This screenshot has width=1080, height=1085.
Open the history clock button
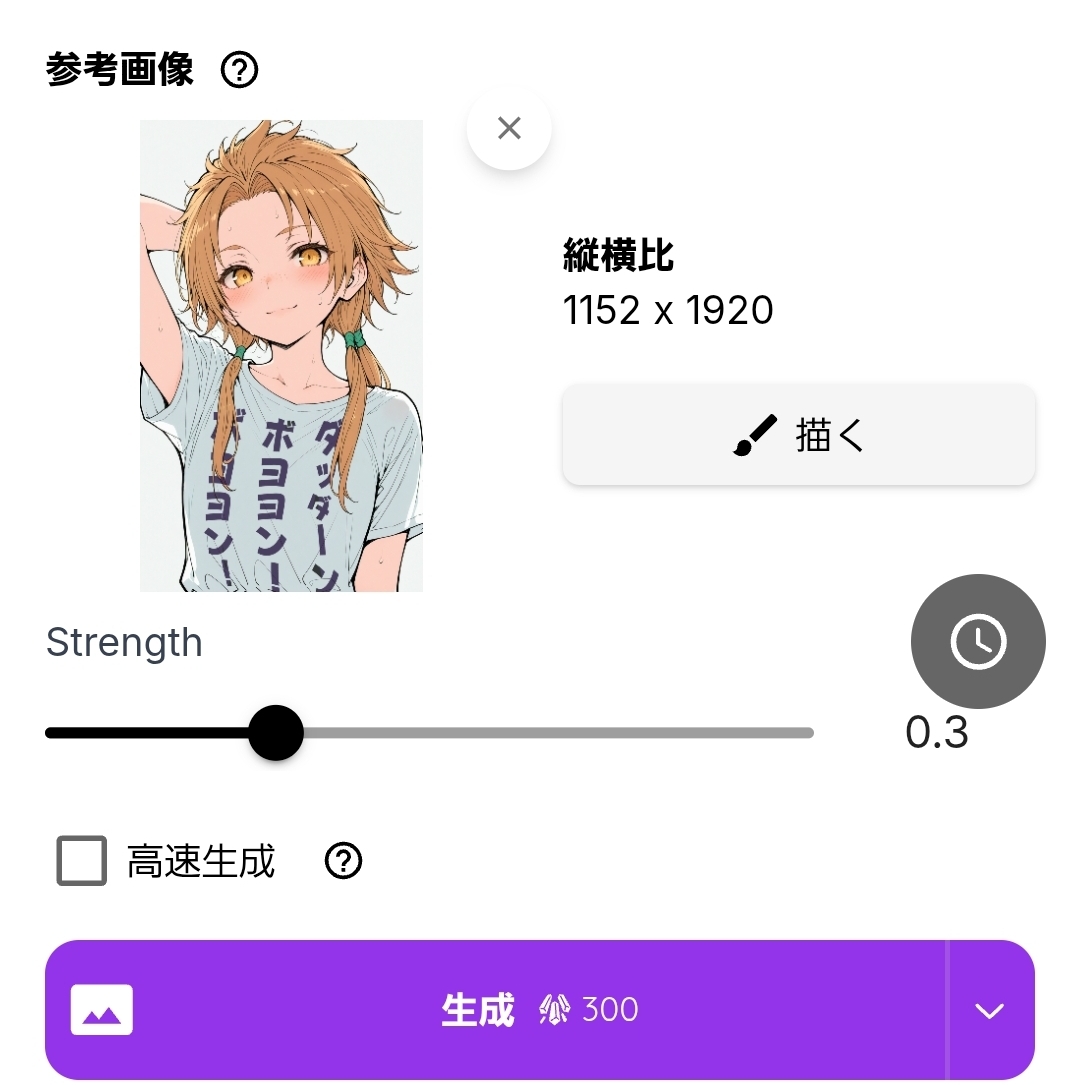977,641
